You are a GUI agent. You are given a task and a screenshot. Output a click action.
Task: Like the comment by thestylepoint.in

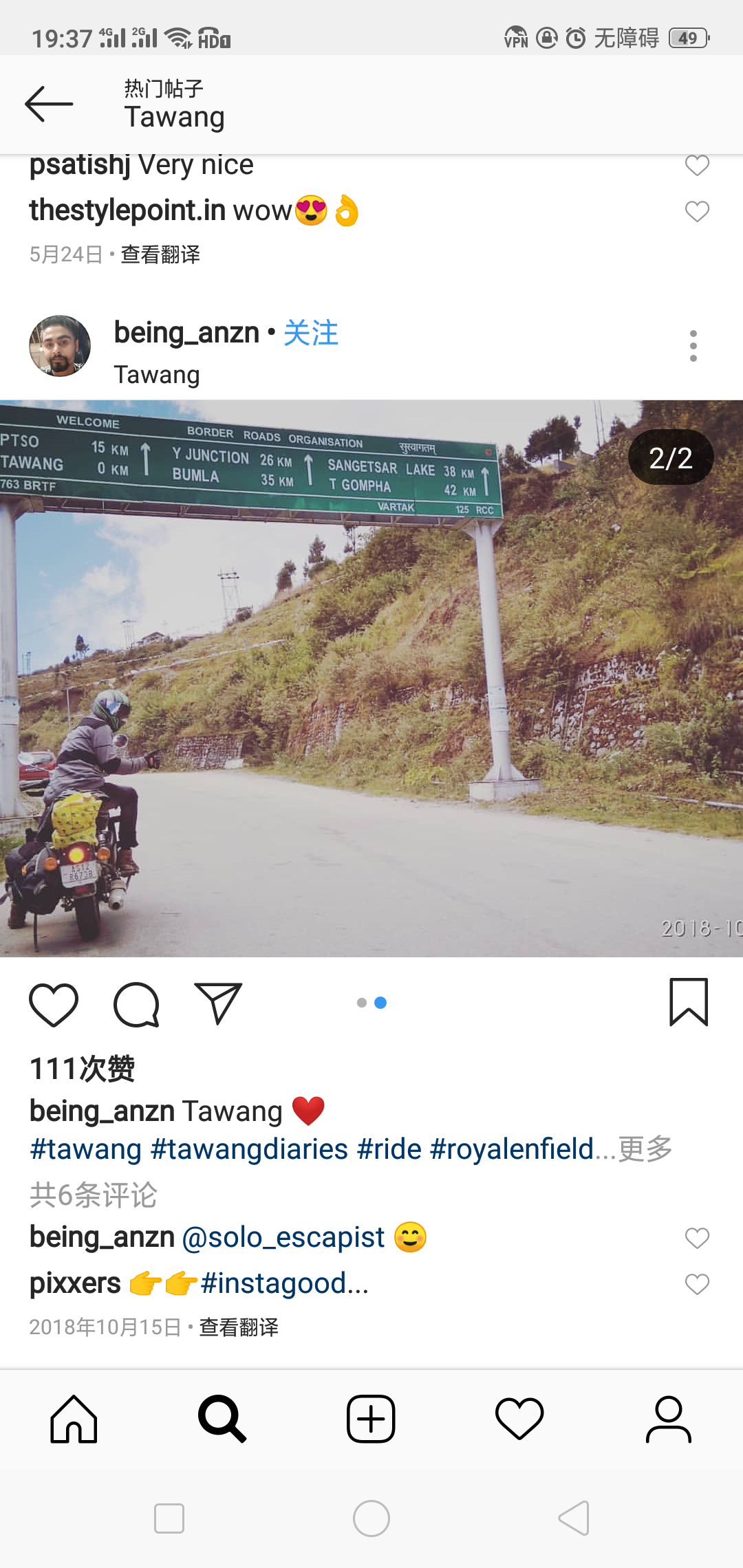pos(697,211)
